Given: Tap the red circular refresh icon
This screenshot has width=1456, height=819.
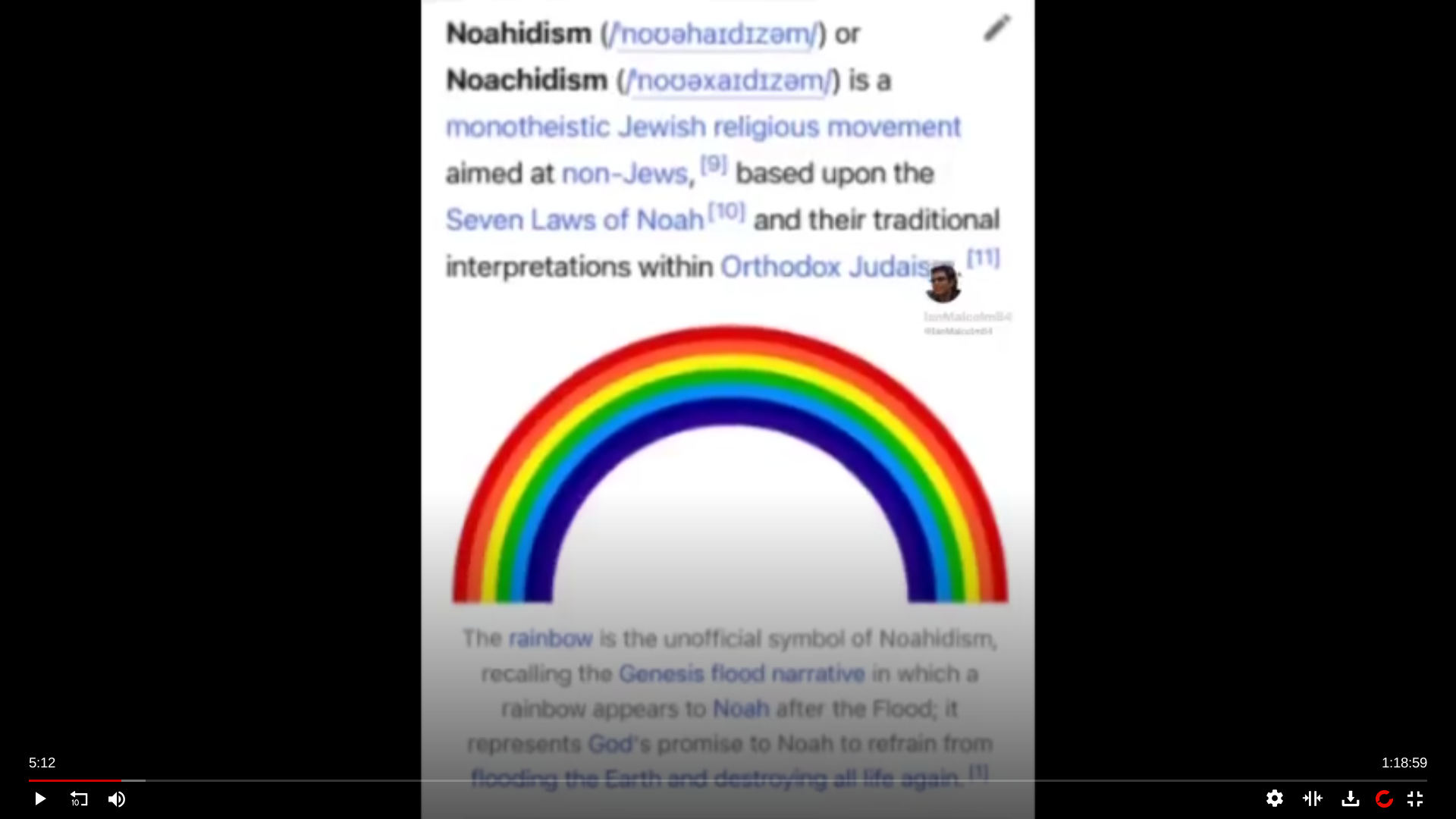Looking at the screenshot, I should (1384, 799).
